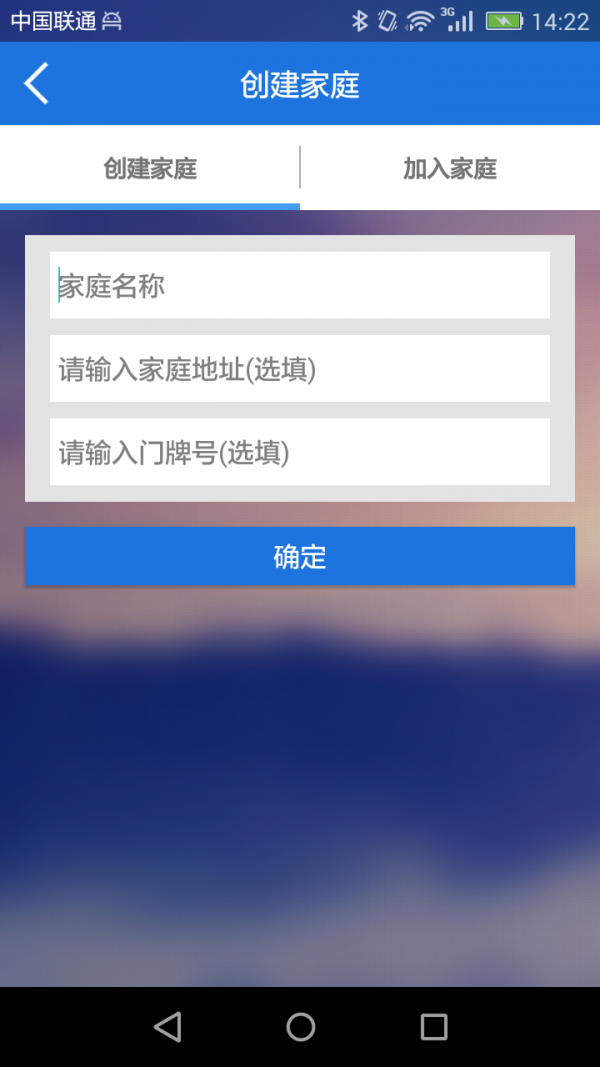Go back using the top-left arrow
Screen dimensions: 600x1067
coord(36,84)
